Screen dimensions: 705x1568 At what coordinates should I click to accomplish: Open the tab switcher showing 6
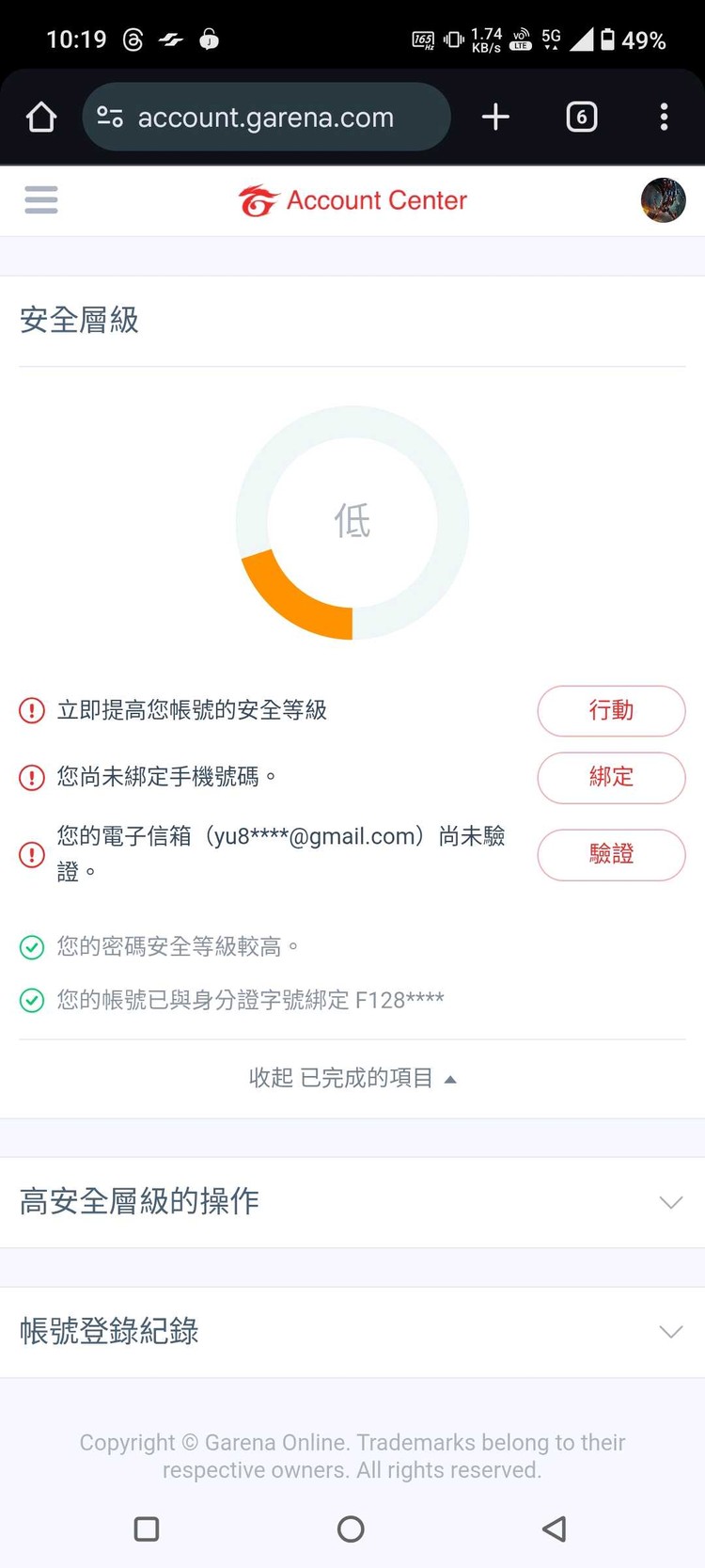[x=581, y=117]
